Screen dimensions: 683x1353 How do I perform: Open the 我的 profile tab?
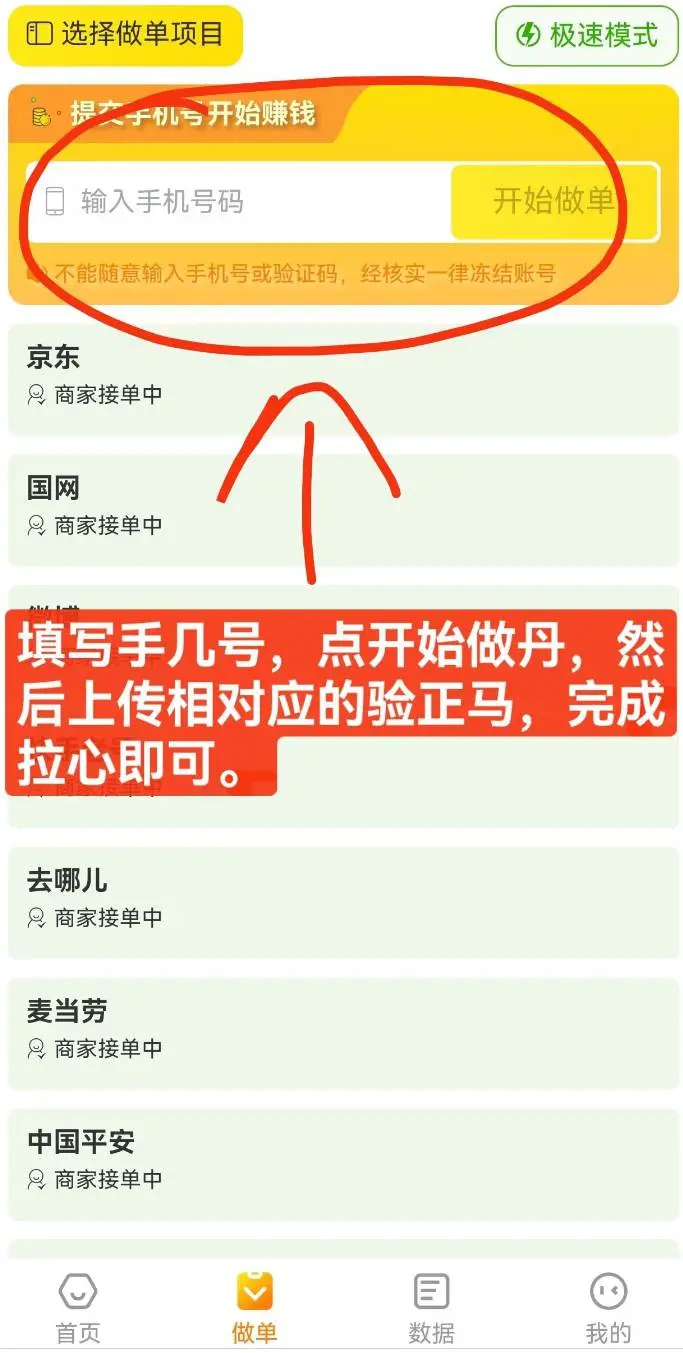point(607,1308)
